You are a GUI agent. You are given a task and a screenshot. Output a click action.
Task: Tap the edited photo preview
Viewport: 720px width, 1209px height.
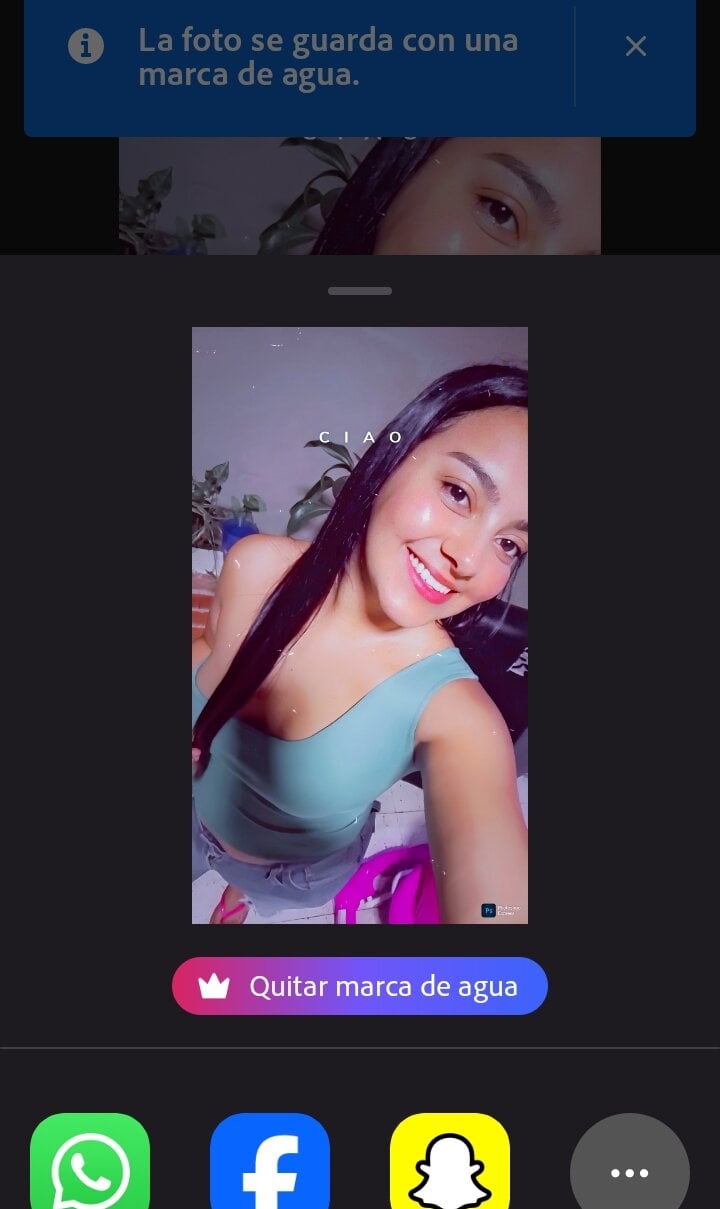(x=360, y=625)
